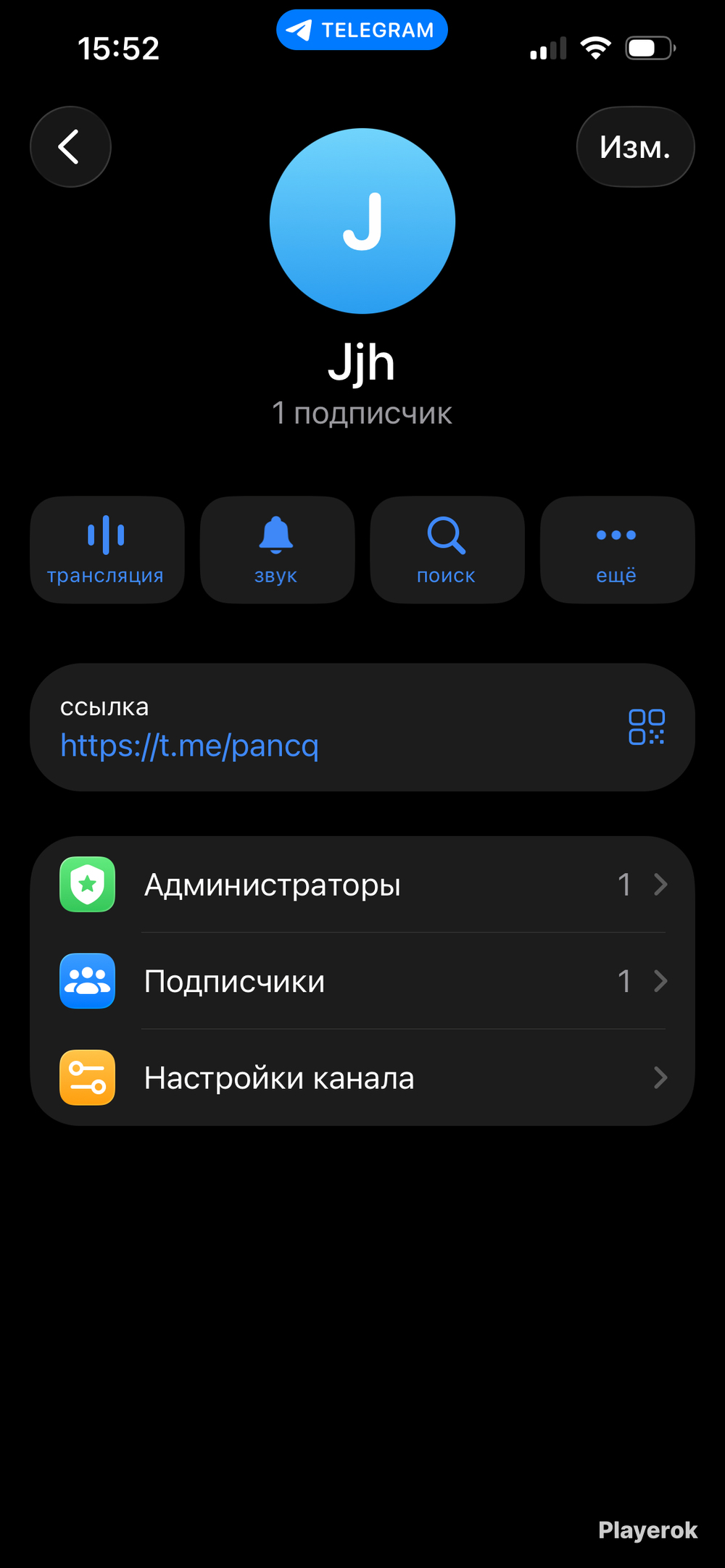
Task: Open поиск to search the channel
Action: [447, 550]
